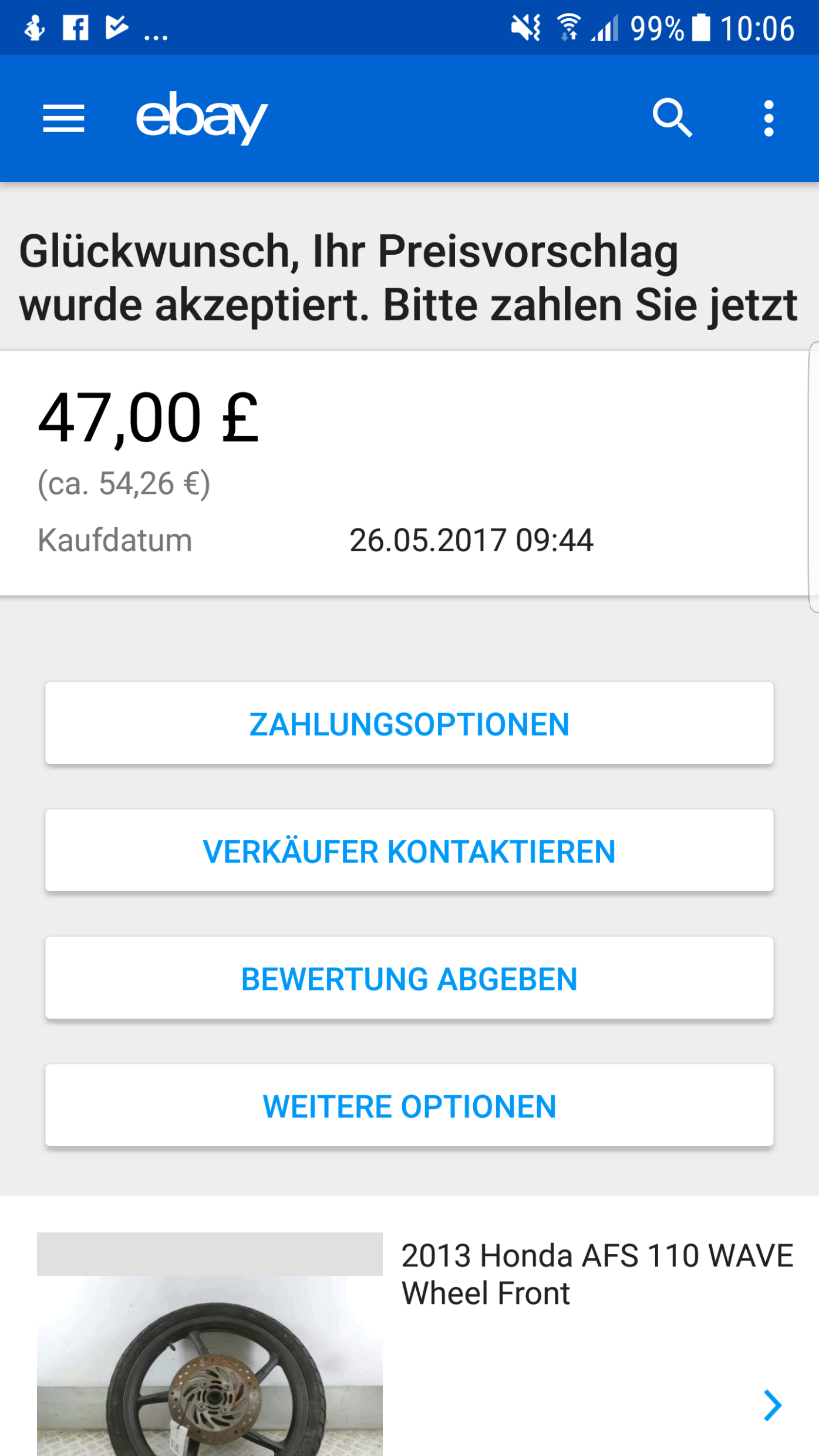Select Bewertung abgeben
The width and height of the screenshot is (819, 1456).
click(409, 978)
